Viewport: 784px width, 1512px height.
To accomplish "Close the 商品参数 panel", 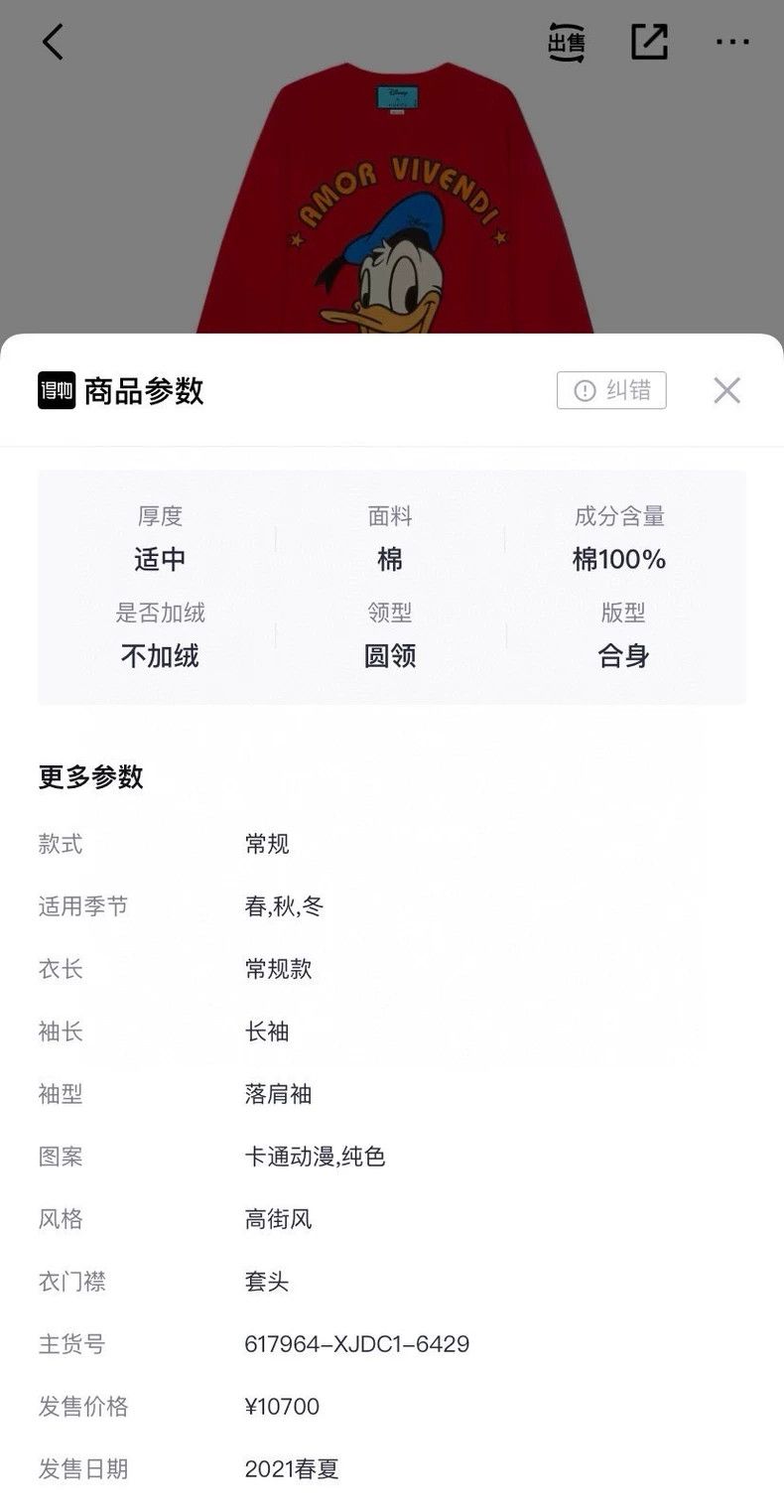I will (727, 390).
